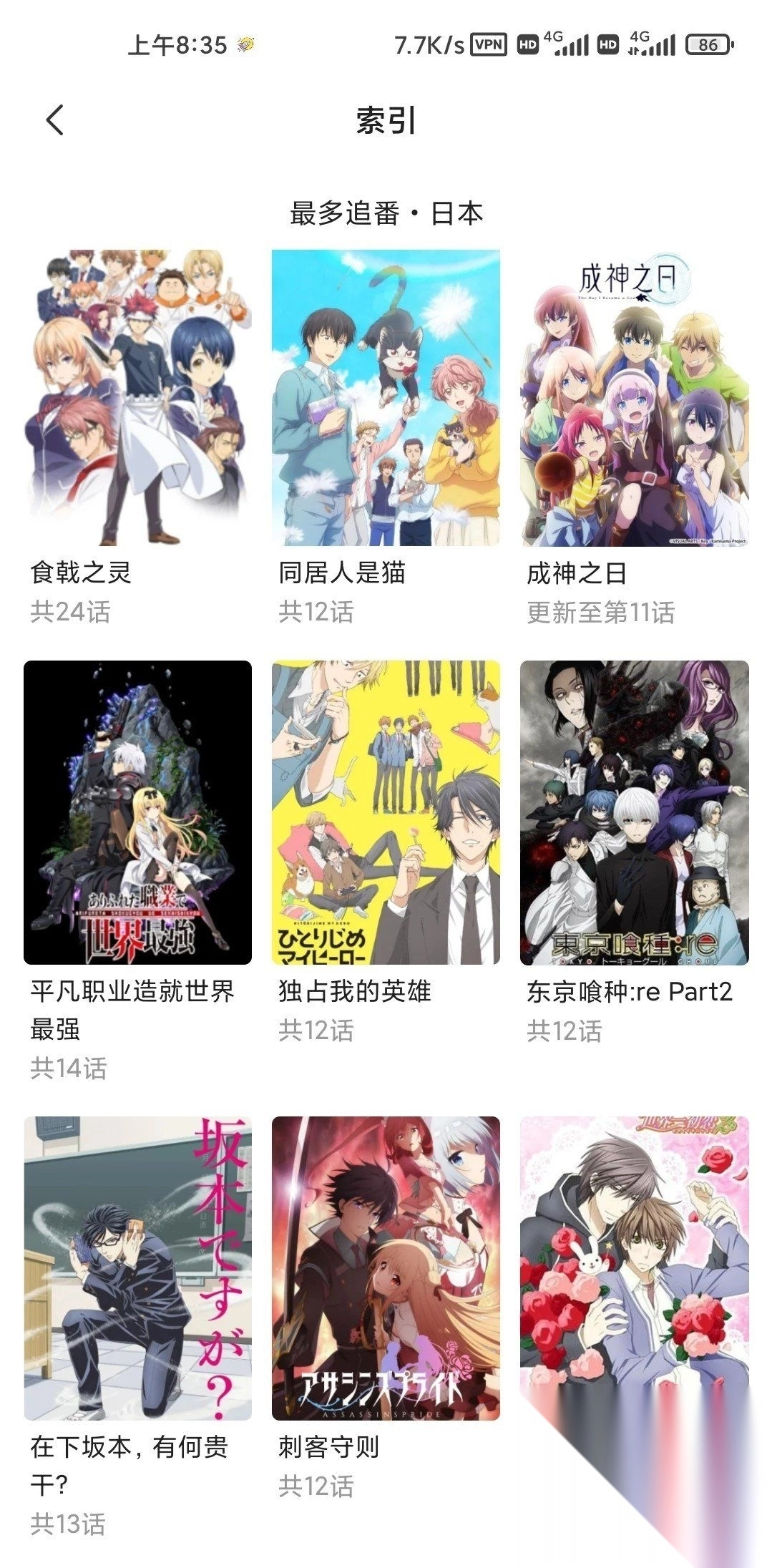Open 在下坂本,有何贵干?
The image size is (772, 1568).
coord(137,1267)
